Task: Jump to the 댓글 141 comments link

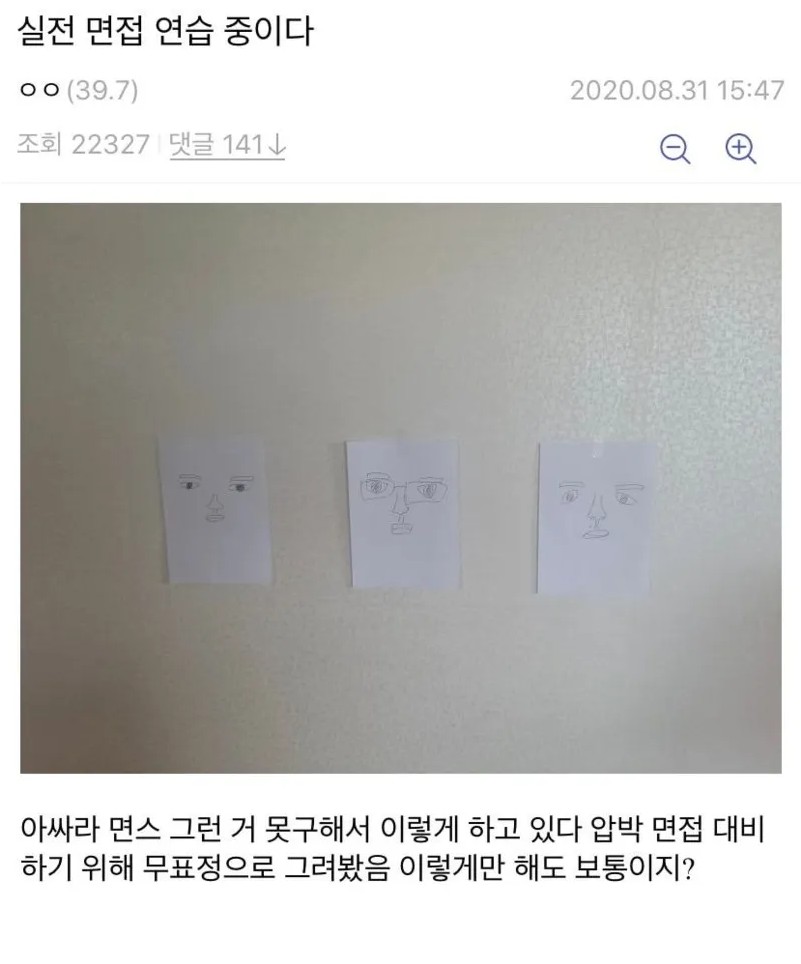Action: point(228,145)
